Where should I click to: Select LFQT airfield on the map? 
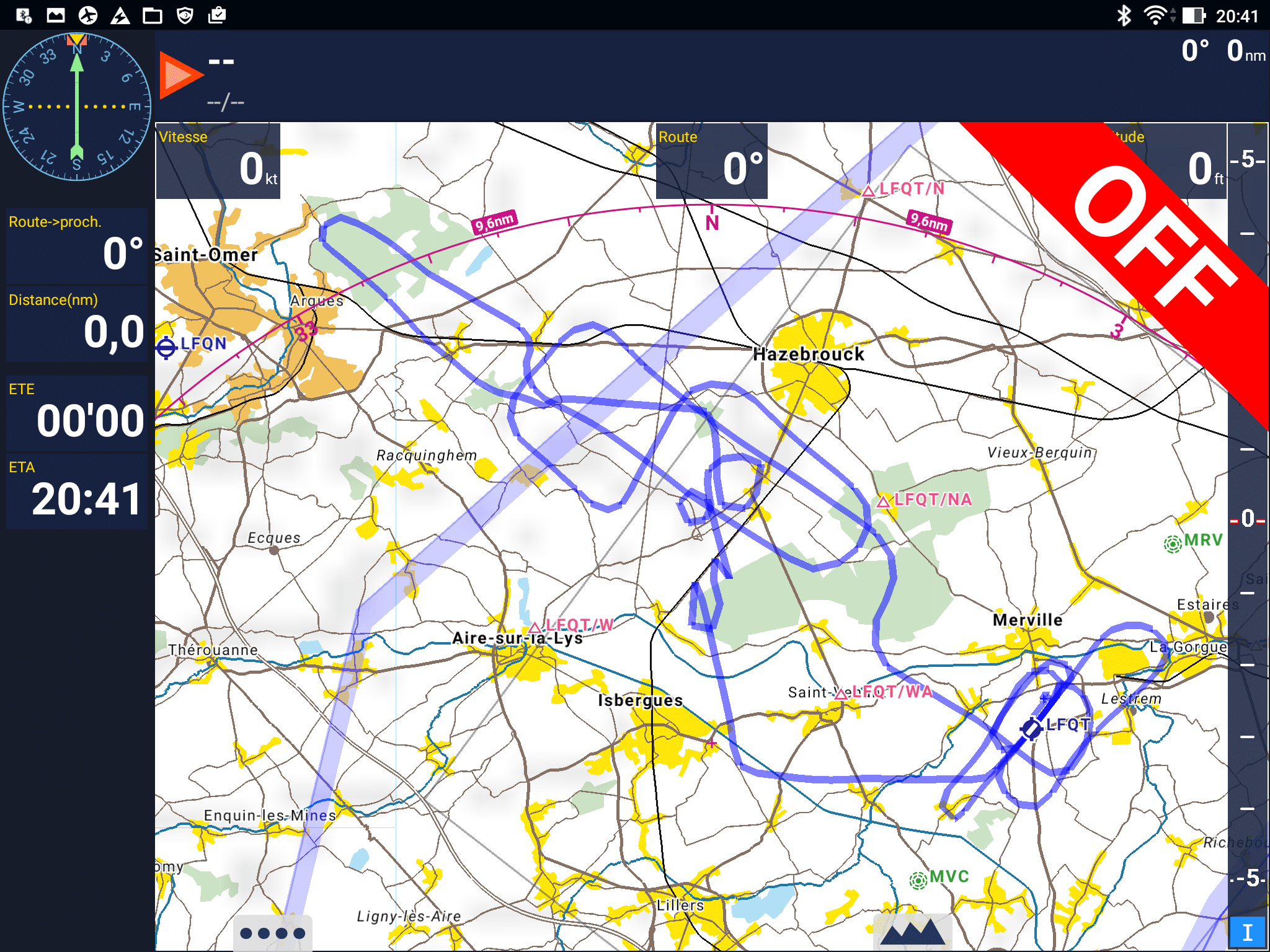[1032, 728]
